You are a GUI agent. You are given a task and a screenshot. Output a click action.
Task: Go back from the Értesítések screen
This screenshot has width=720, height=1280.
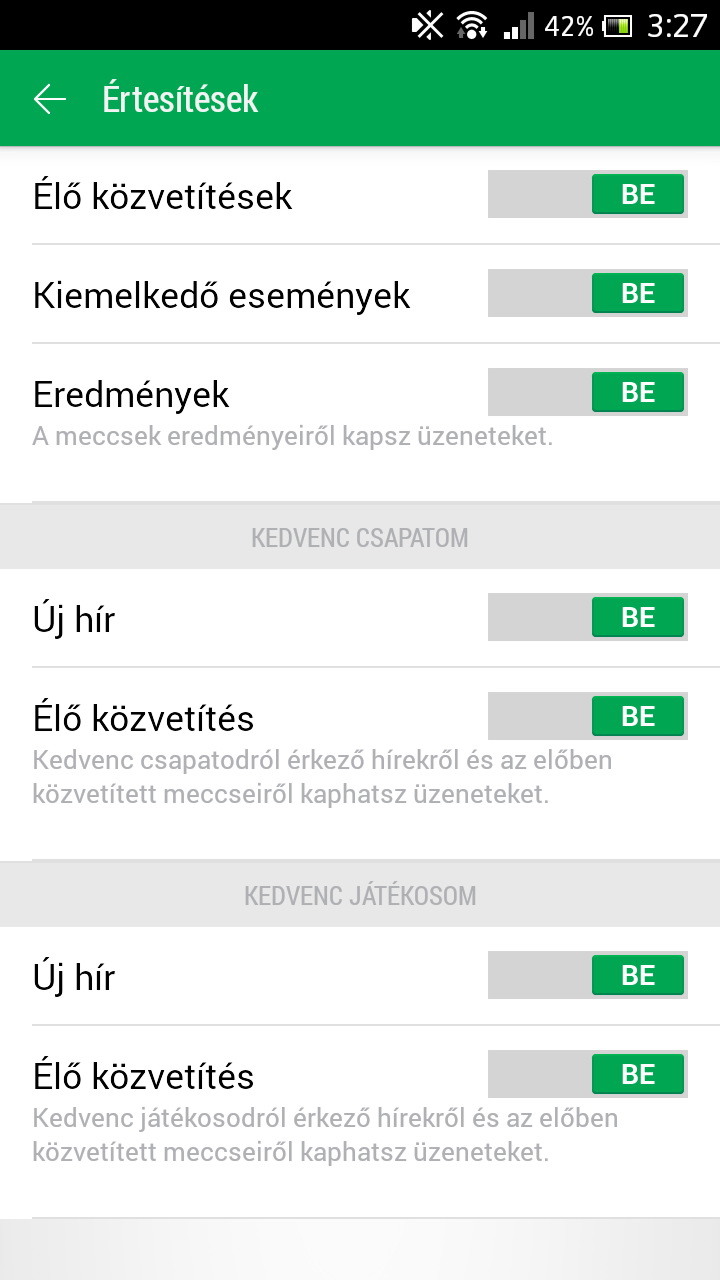(49, 99)
